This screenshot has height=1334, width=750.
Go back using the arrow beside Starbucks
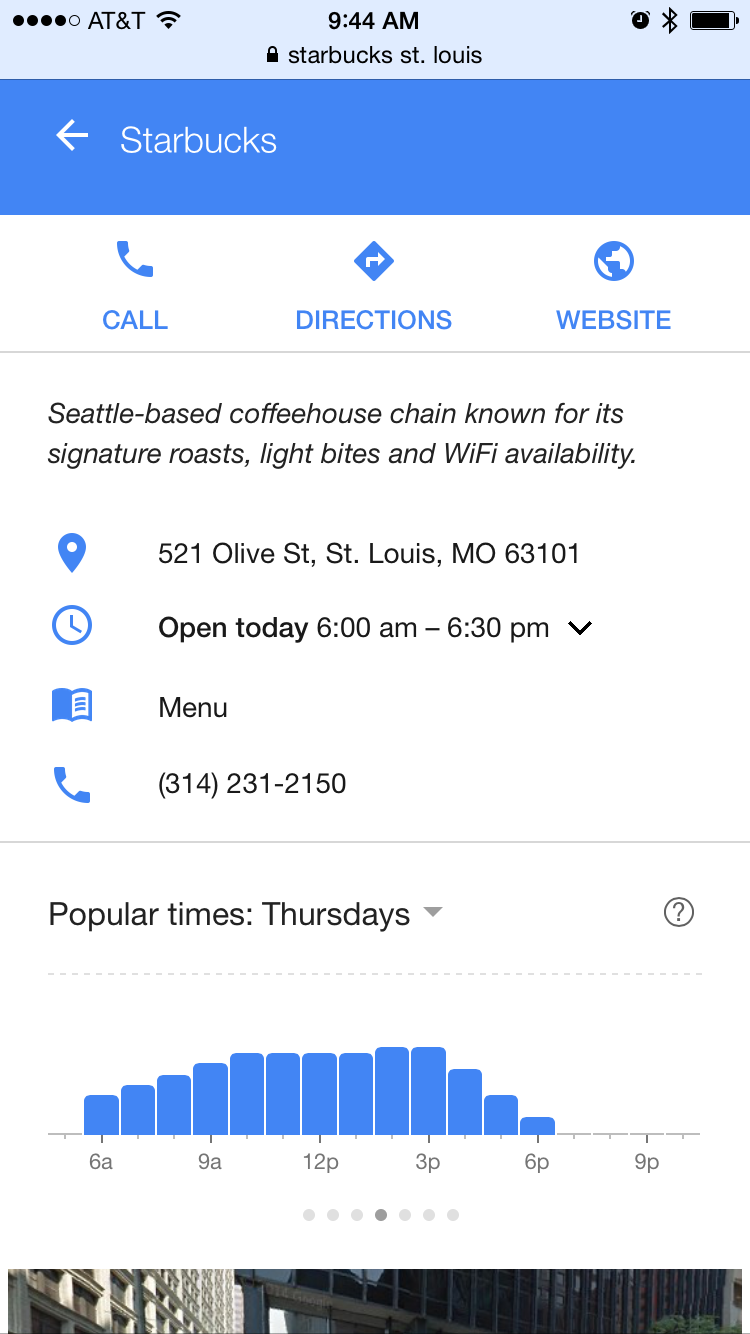point(72,136)
